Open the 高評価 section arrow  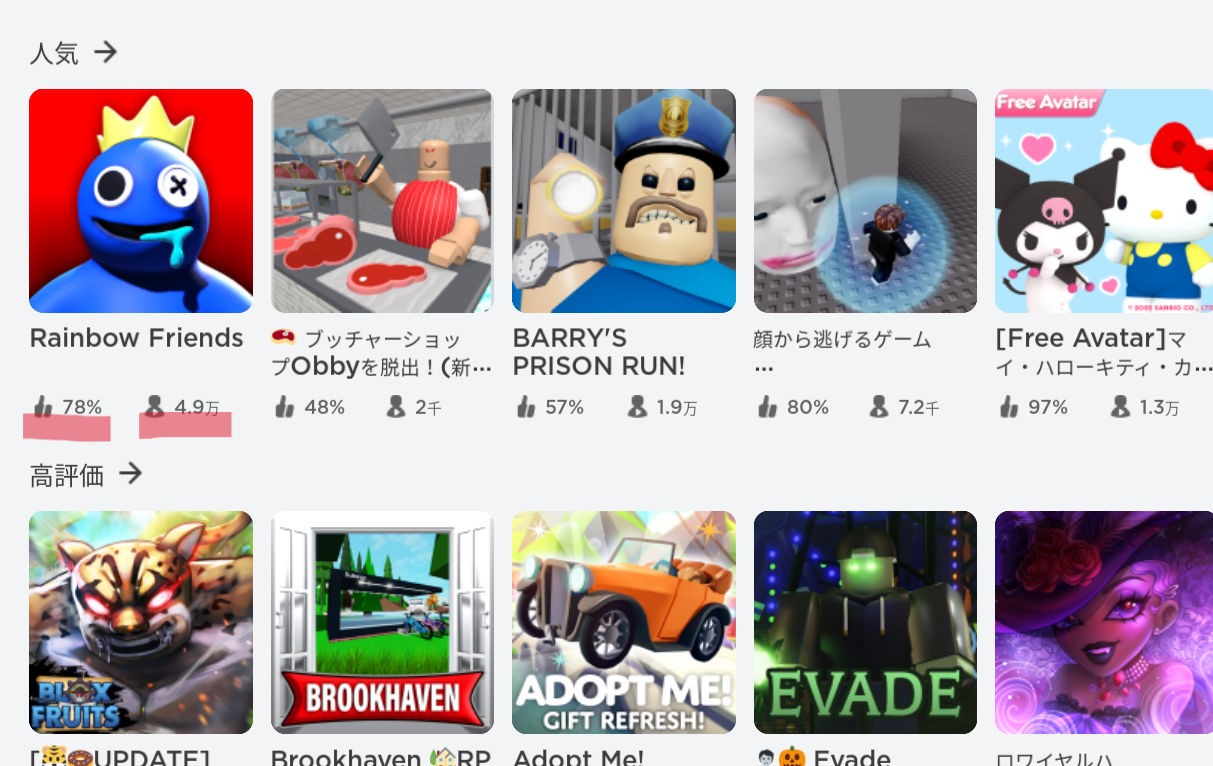click(130, 473)
